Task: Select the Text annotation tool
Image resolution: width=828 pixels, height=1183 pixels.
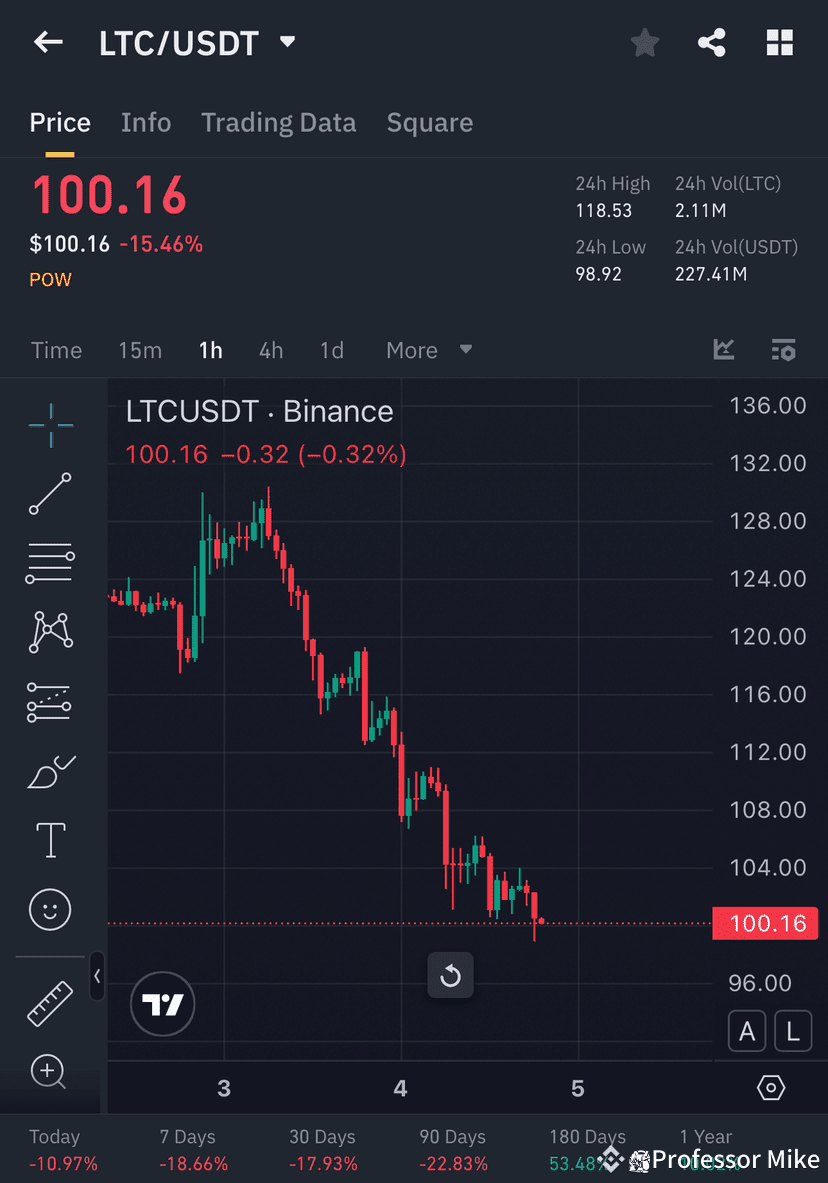Action: [50, 840]
